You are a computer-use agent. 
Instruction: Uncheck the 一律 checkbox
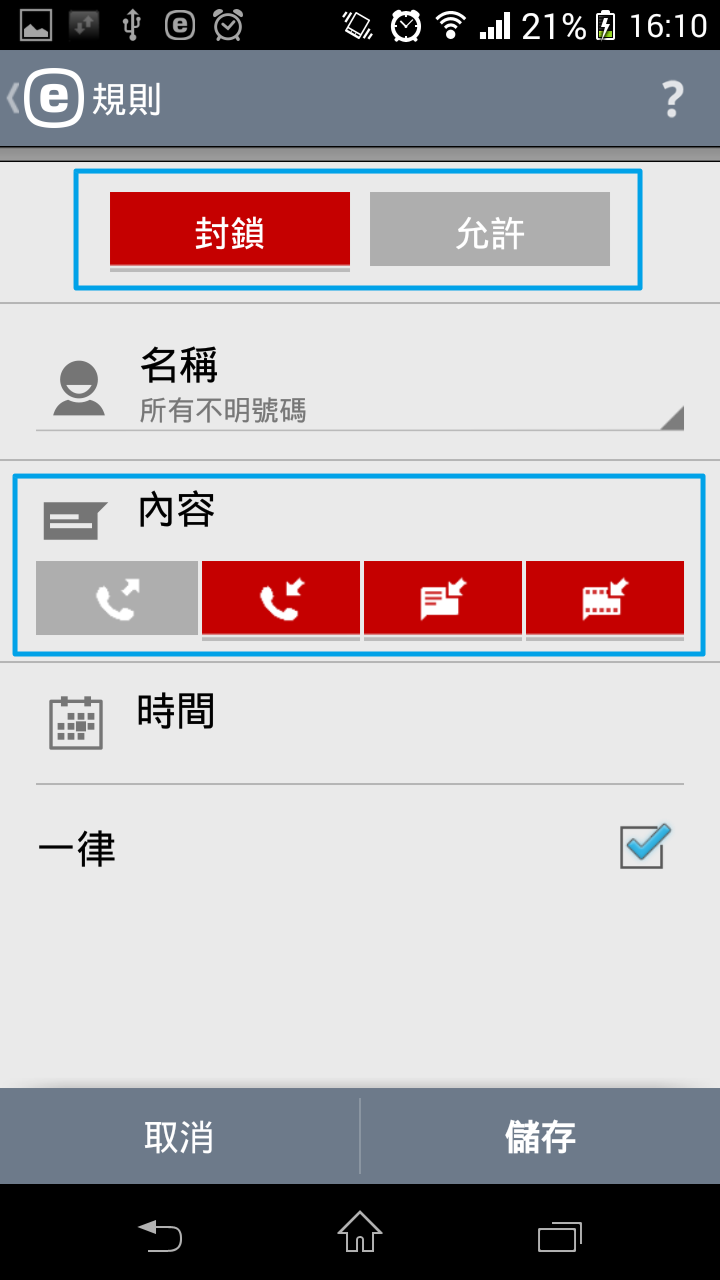pyautogui.click(x=643, y=847)
